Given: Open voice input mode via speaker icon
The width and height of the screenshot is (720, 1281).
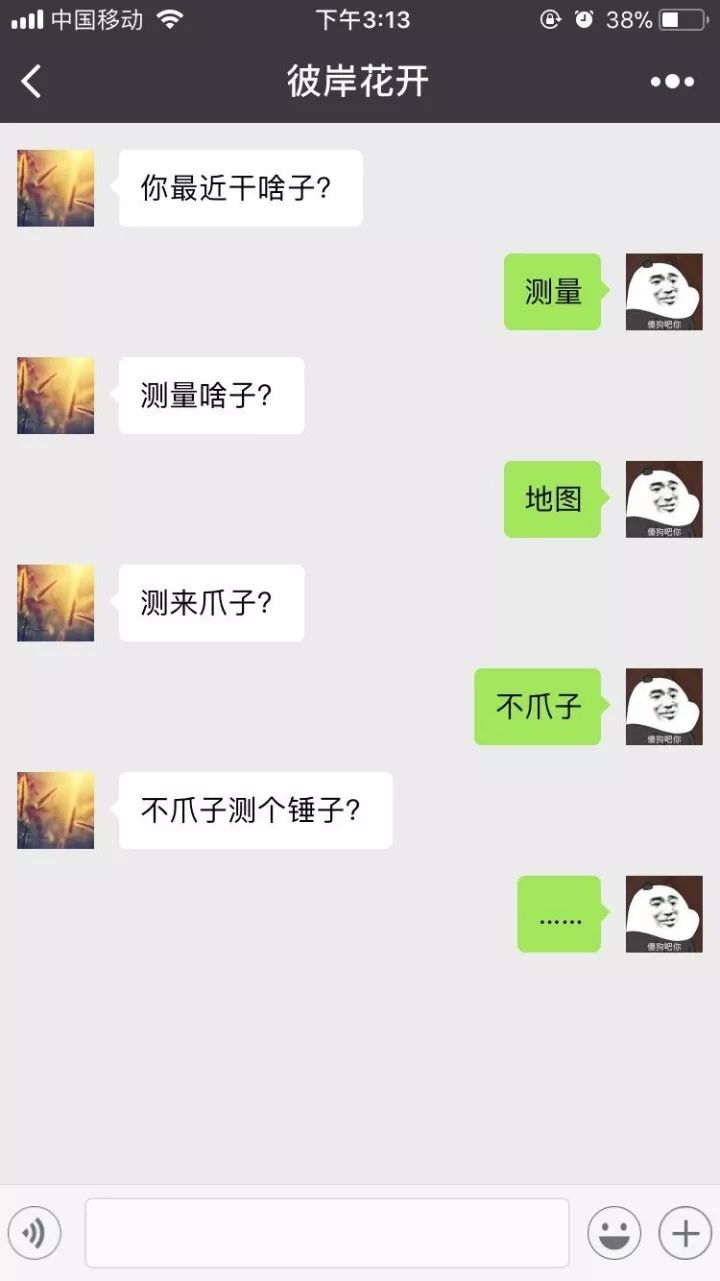Looking at the screenshot, I should click(35, 1232).
